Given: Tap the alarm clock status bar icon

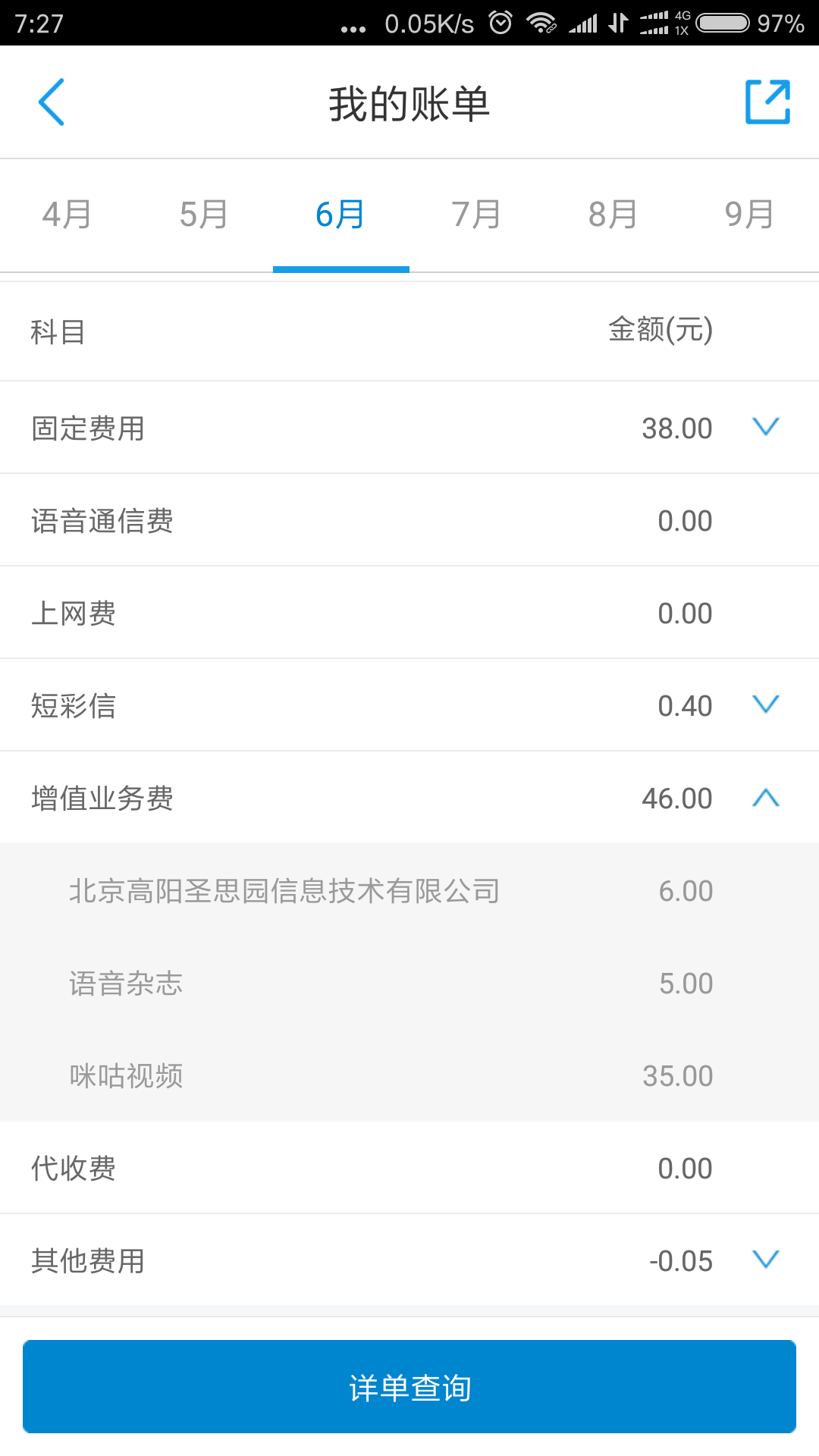Looking at the screenshot, I should [x=501, y=23].
